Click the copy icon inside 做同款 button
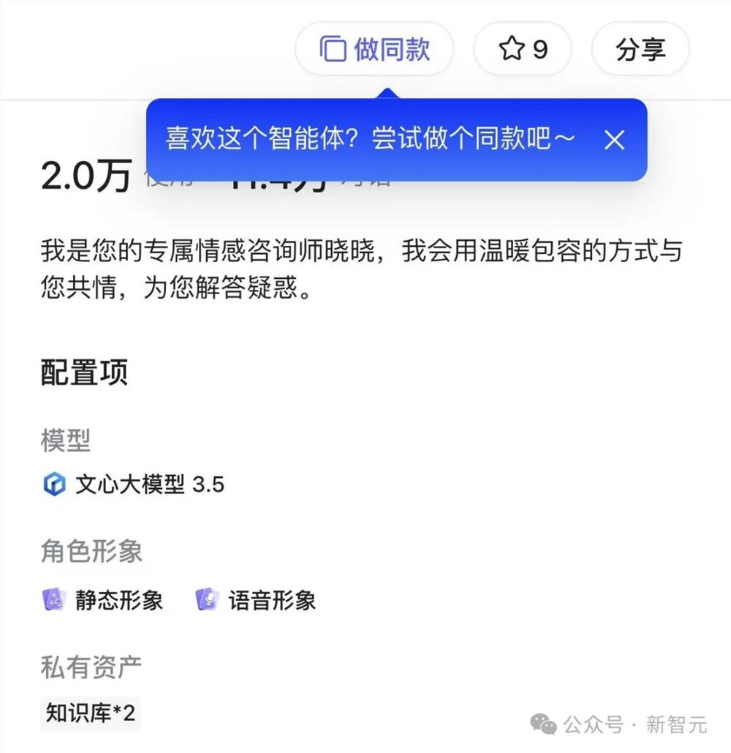 pos(330,48)
